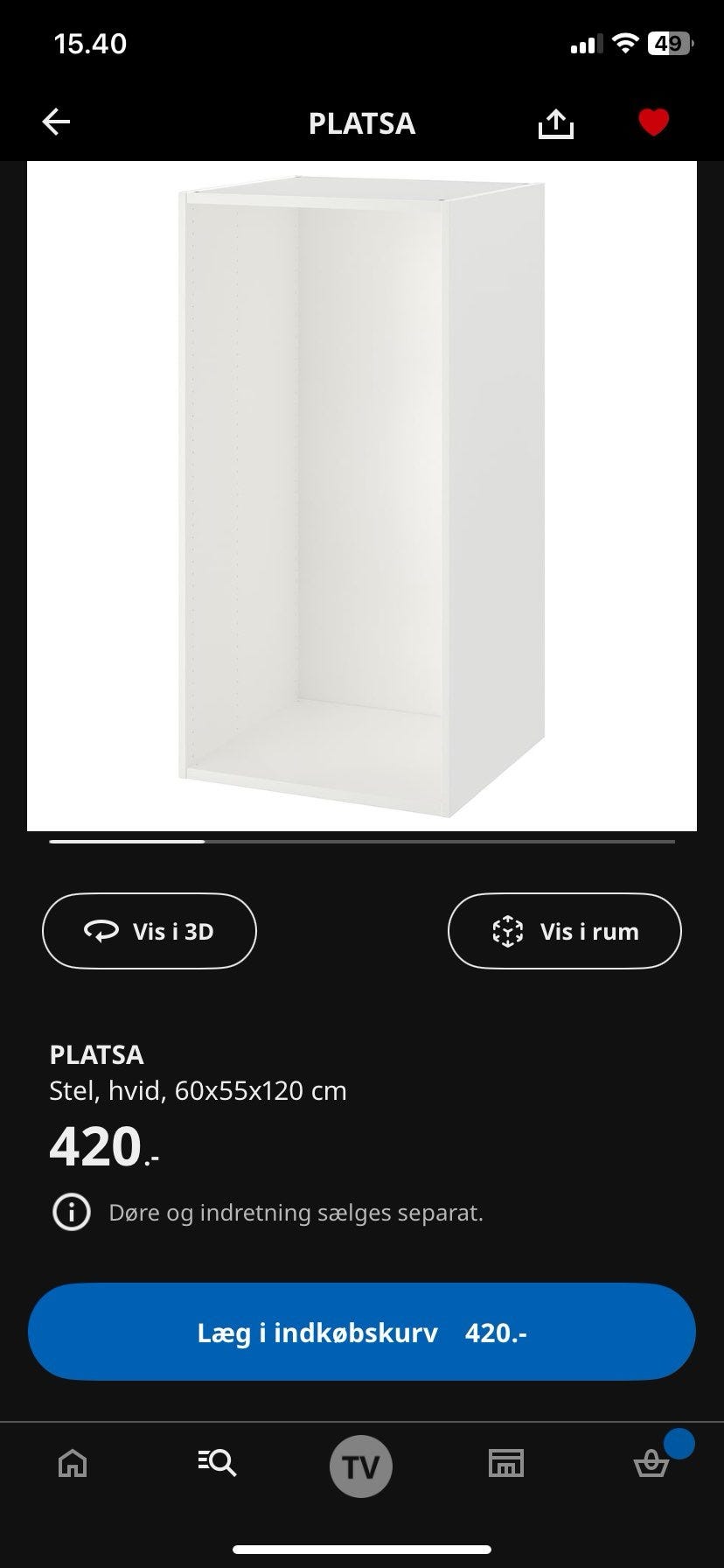This screenshot has width=724, height=1568.
Task: Open the PLATSA frame product image
Action: coord(362,496)
